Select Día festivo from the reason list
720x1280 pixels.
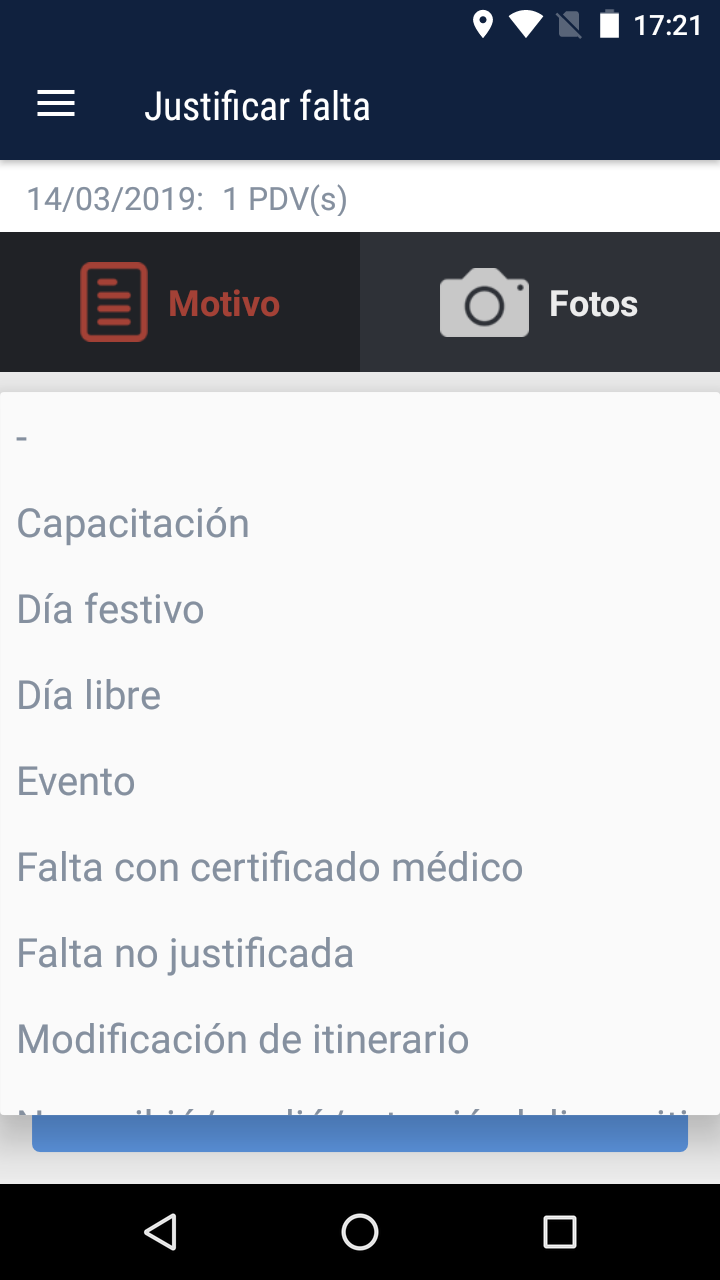point(110,608)
